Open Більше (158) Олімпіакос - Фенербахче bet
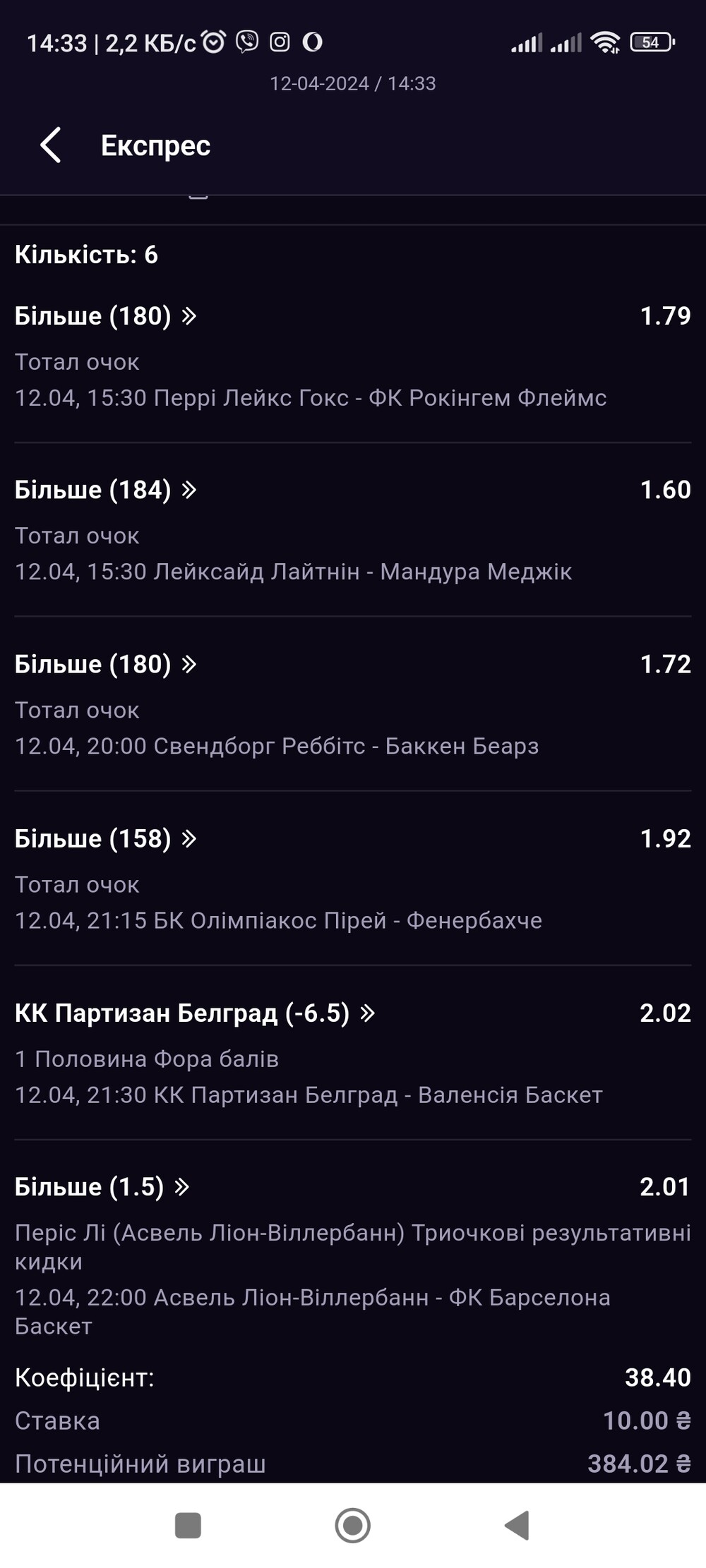 click(x=353, y=879)
